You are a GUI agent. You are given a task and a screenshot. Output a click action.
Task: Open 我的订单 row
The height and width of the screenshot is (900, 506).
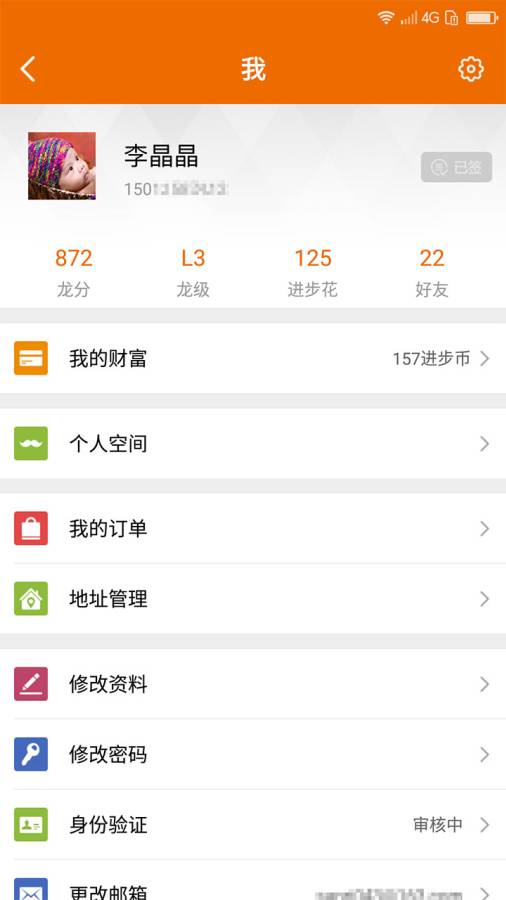[253, 529]
